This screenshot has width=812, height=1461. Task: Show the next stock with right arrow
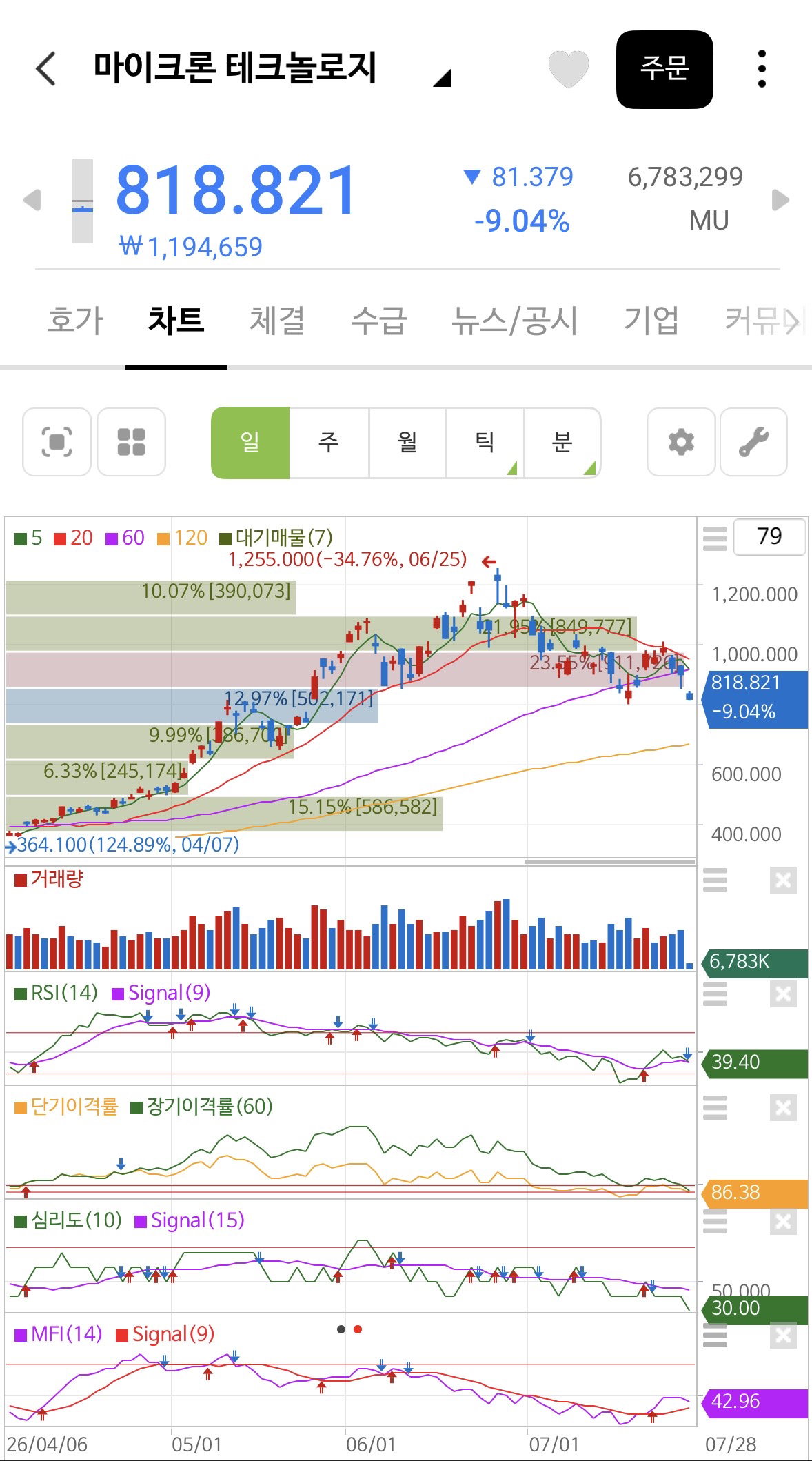(x=780, y=200)
